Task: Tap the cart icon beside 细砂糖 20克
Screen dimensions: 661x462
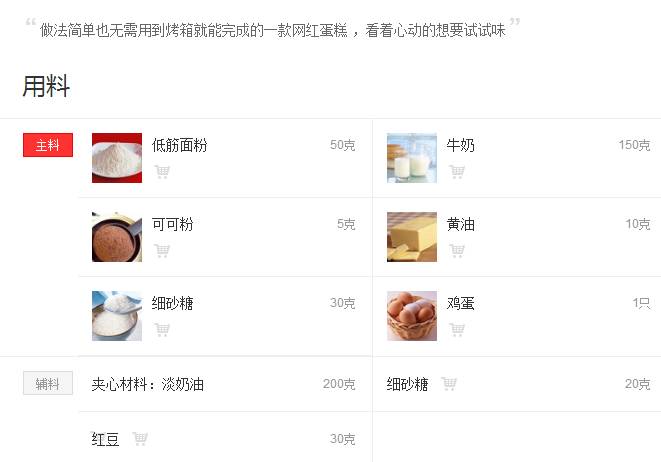Action: pyautogui.click(x=449, y=384)
